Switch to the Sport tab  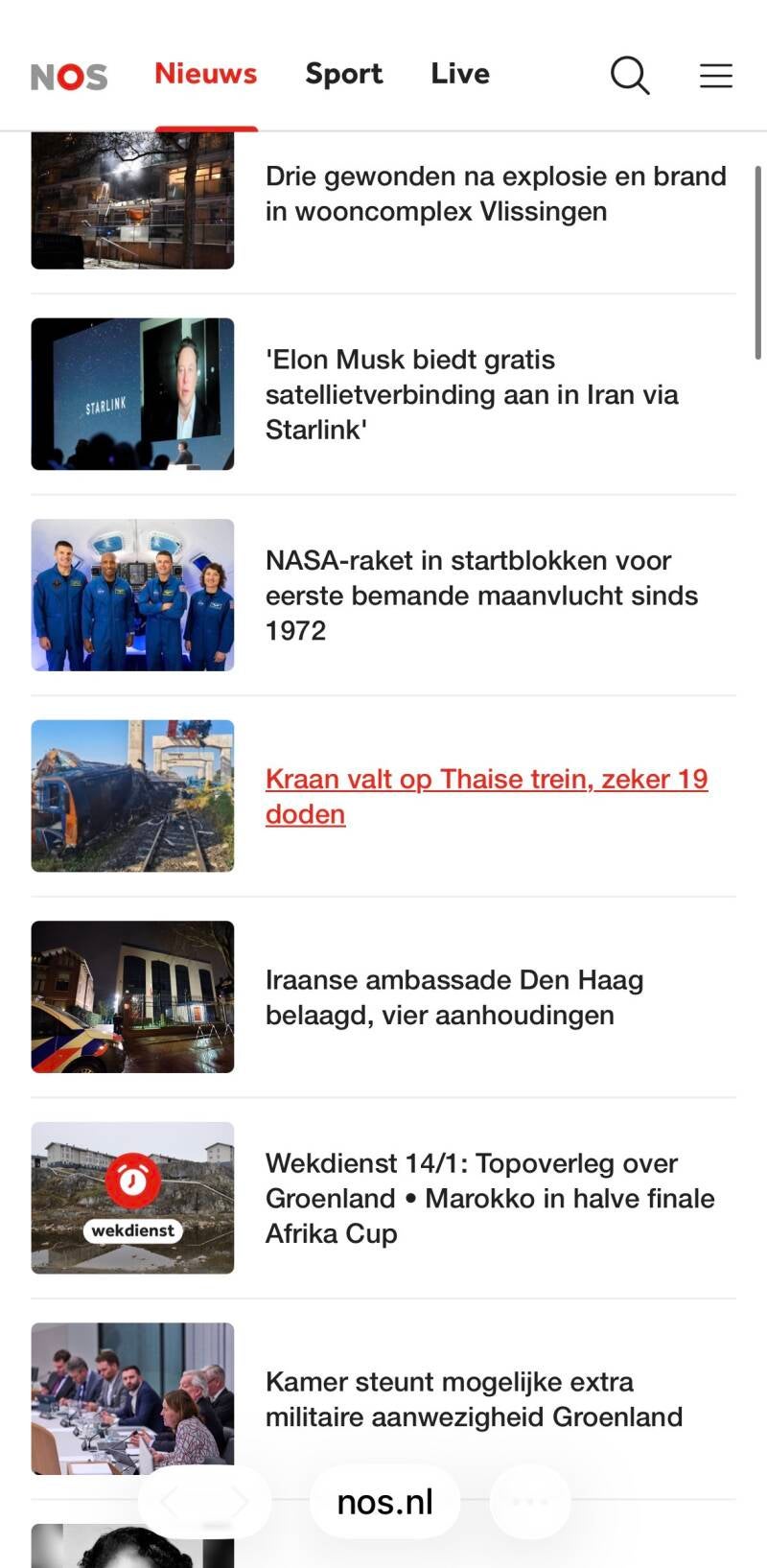[x=344, y=74]
